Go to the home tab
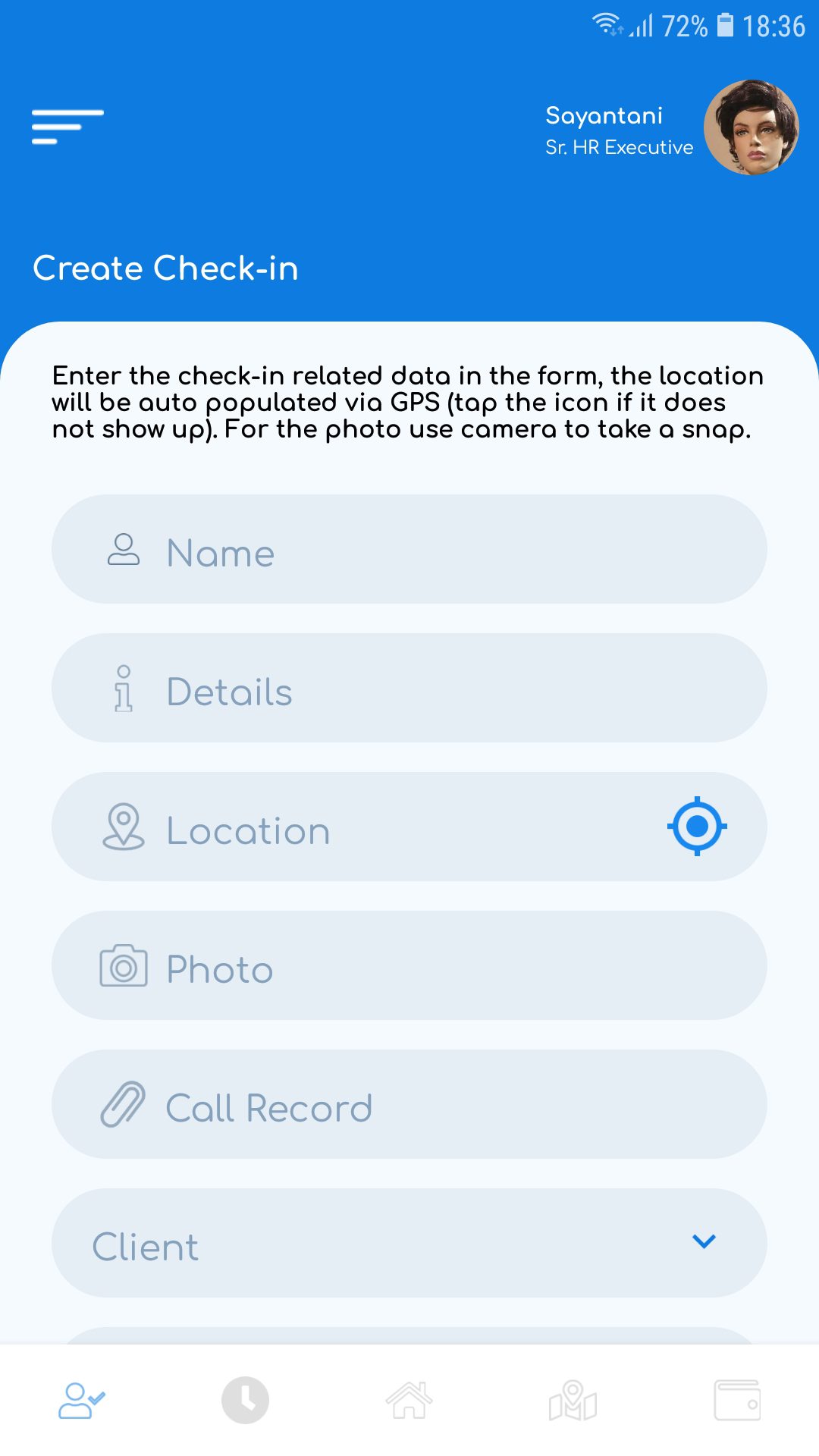The image size is (819, 1456). (409, 1400)
